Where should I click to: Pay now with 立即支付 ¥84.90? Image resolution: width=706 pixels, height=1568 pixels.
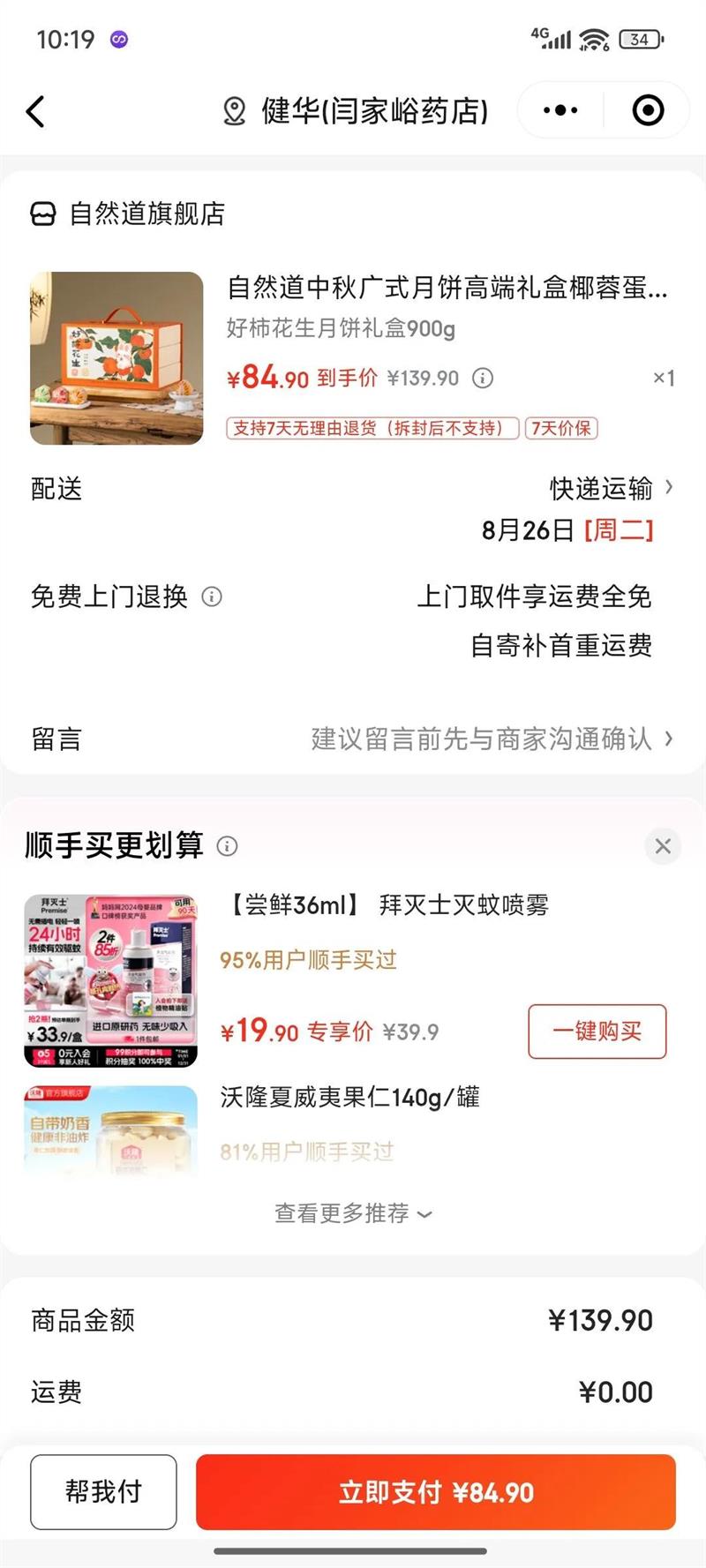pyautogui.click(x=436, y=1492)
